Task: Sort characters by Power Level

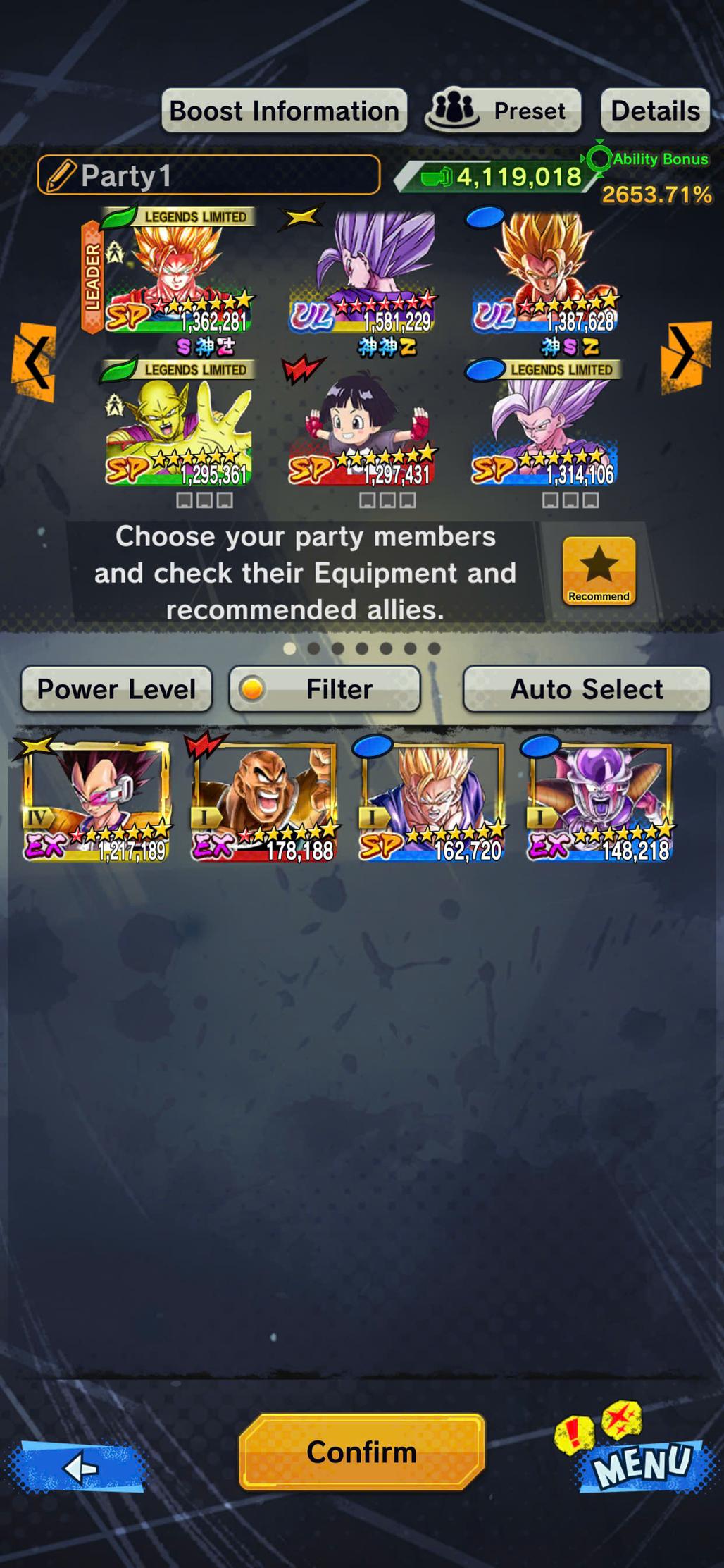Action: (116, 689)
